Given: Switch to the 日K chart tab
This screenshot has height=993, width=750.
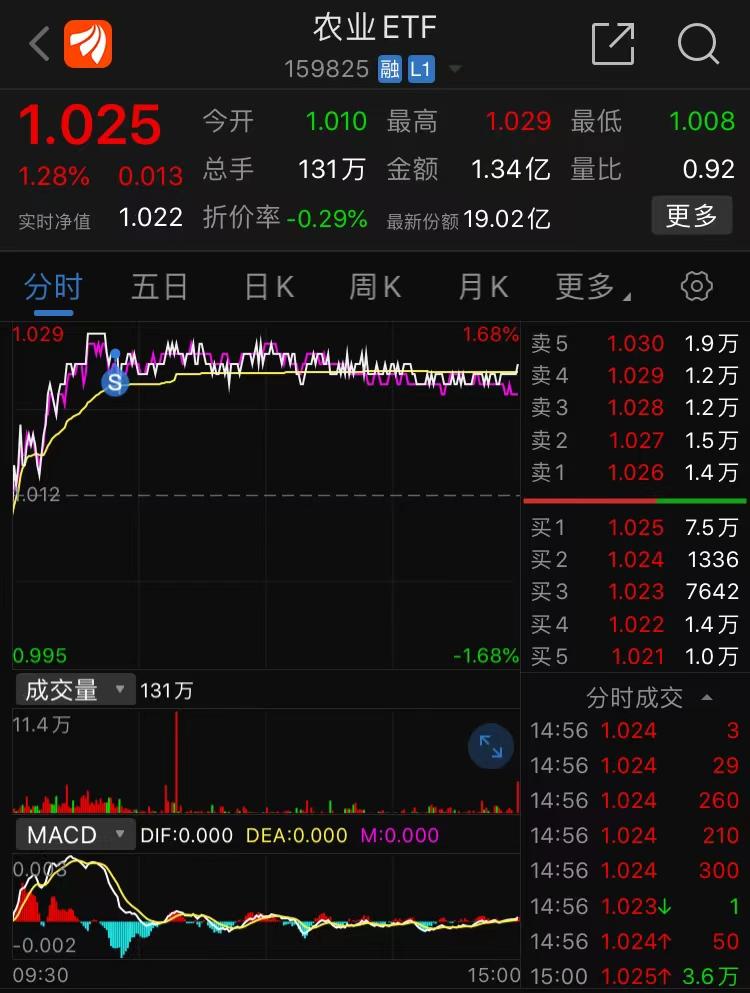Looking at the screenshot, I should pyautogui.click(x=269, y=288).
